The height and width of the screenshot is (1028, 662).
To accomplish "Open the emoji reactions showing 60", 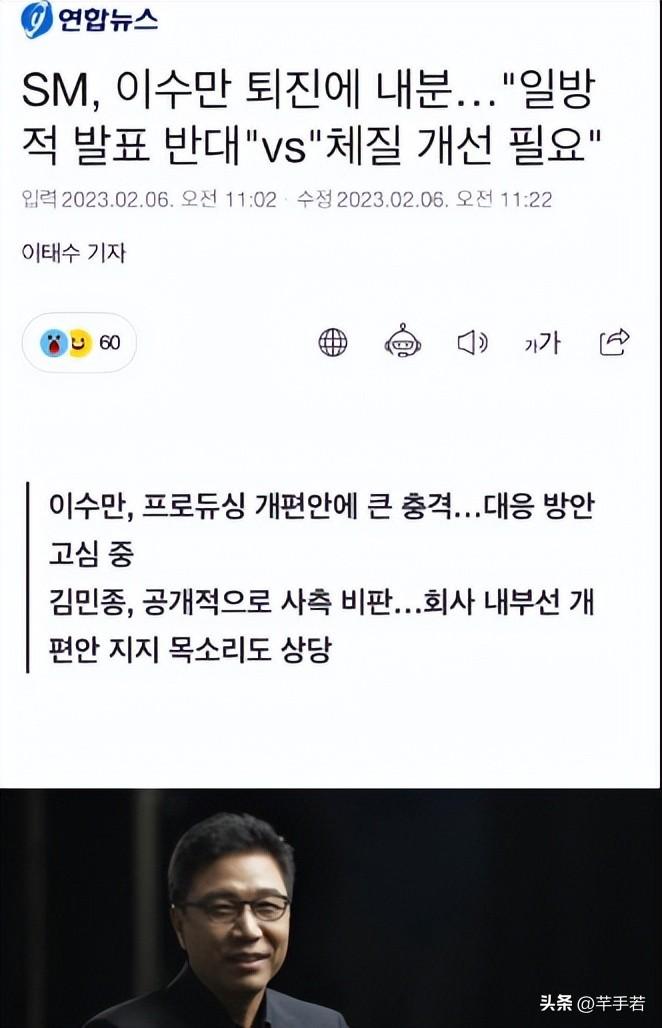I will pos(80,343).
